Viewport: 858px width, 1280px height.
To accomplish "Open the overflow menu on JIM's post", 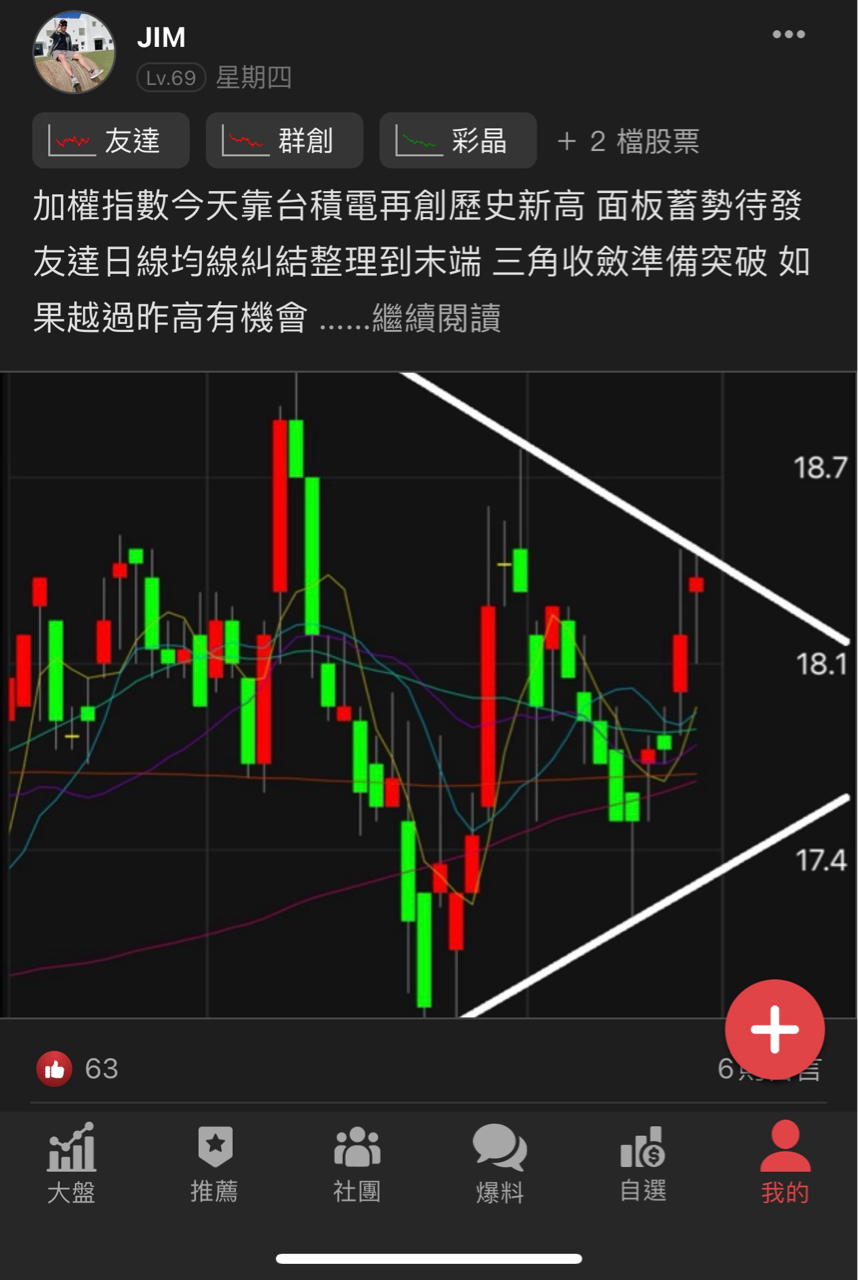I will point(788,35).
